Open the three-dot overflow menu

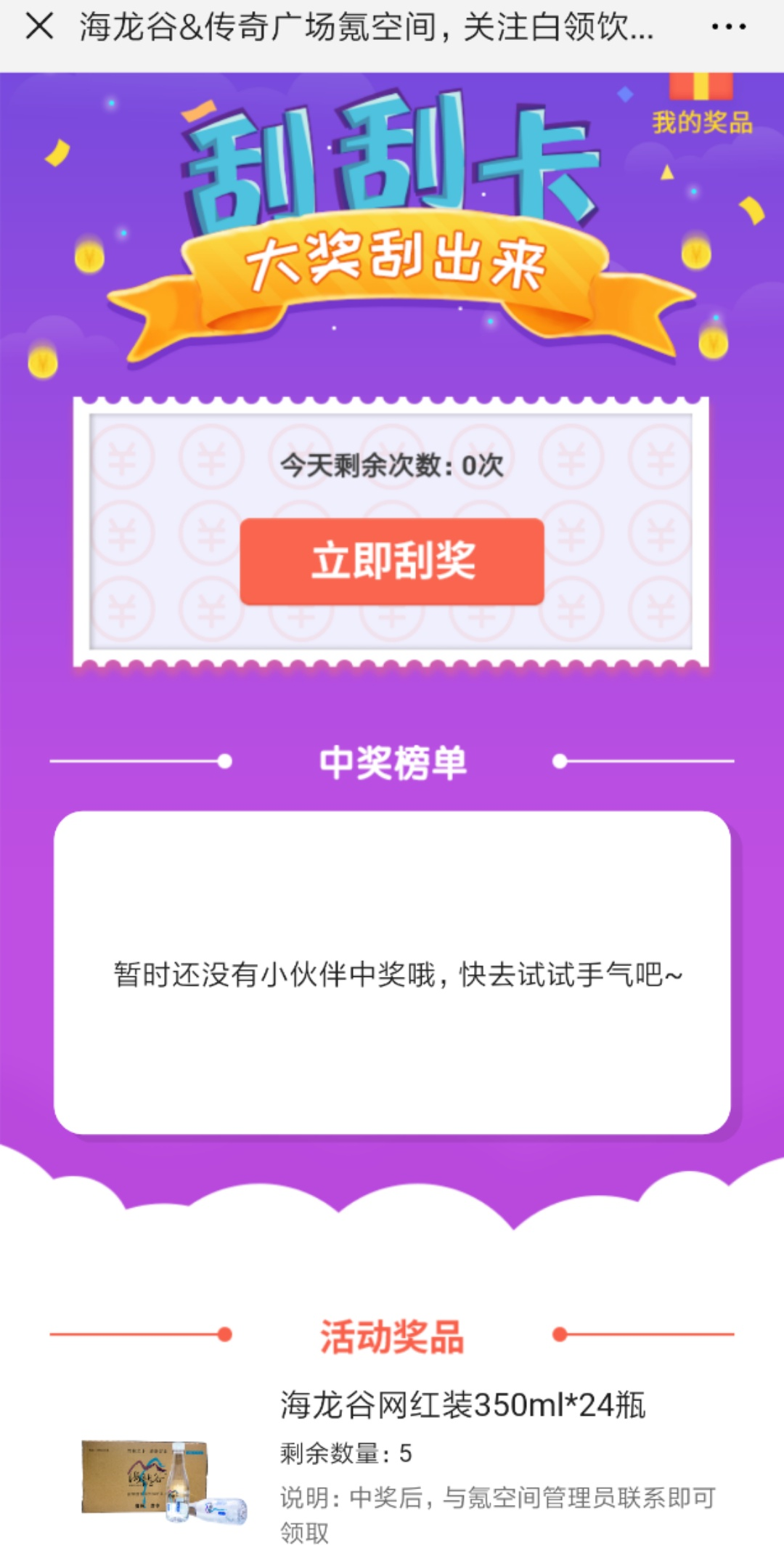(728, 28)
